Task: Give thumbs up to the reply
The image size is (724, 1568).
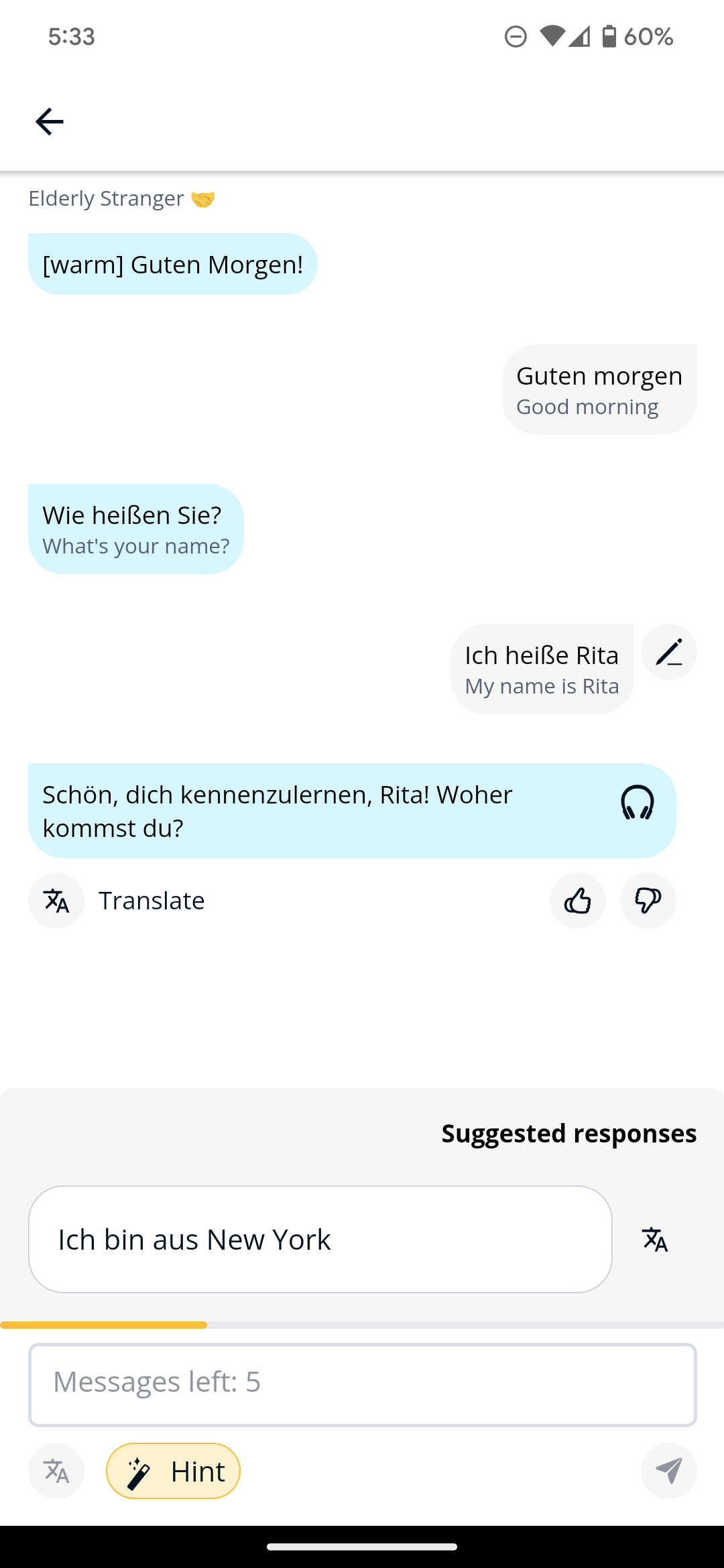Action: 577,901
